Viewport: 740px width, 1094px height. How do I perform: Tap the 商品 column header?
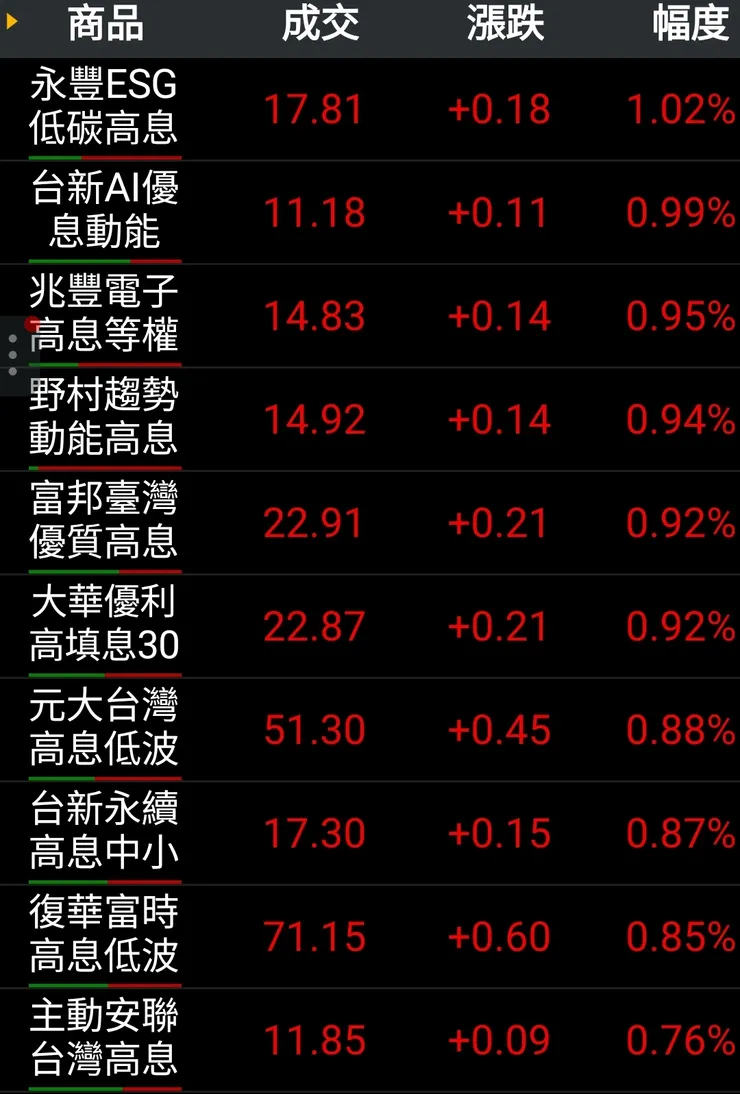click(x=106, y=25)
